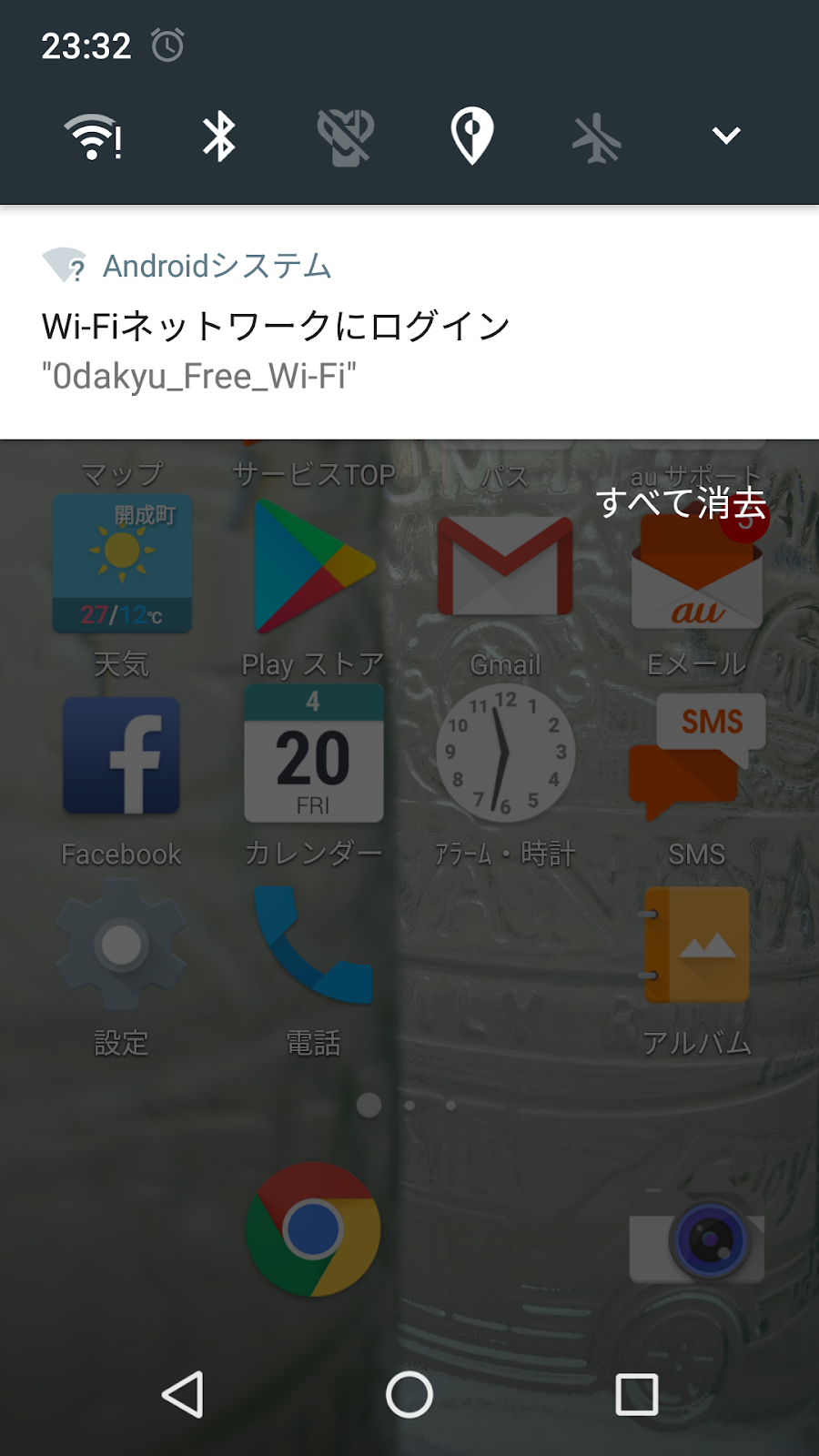
Task: Expand the quick settings panel
Action: click(x=726, y=136)
